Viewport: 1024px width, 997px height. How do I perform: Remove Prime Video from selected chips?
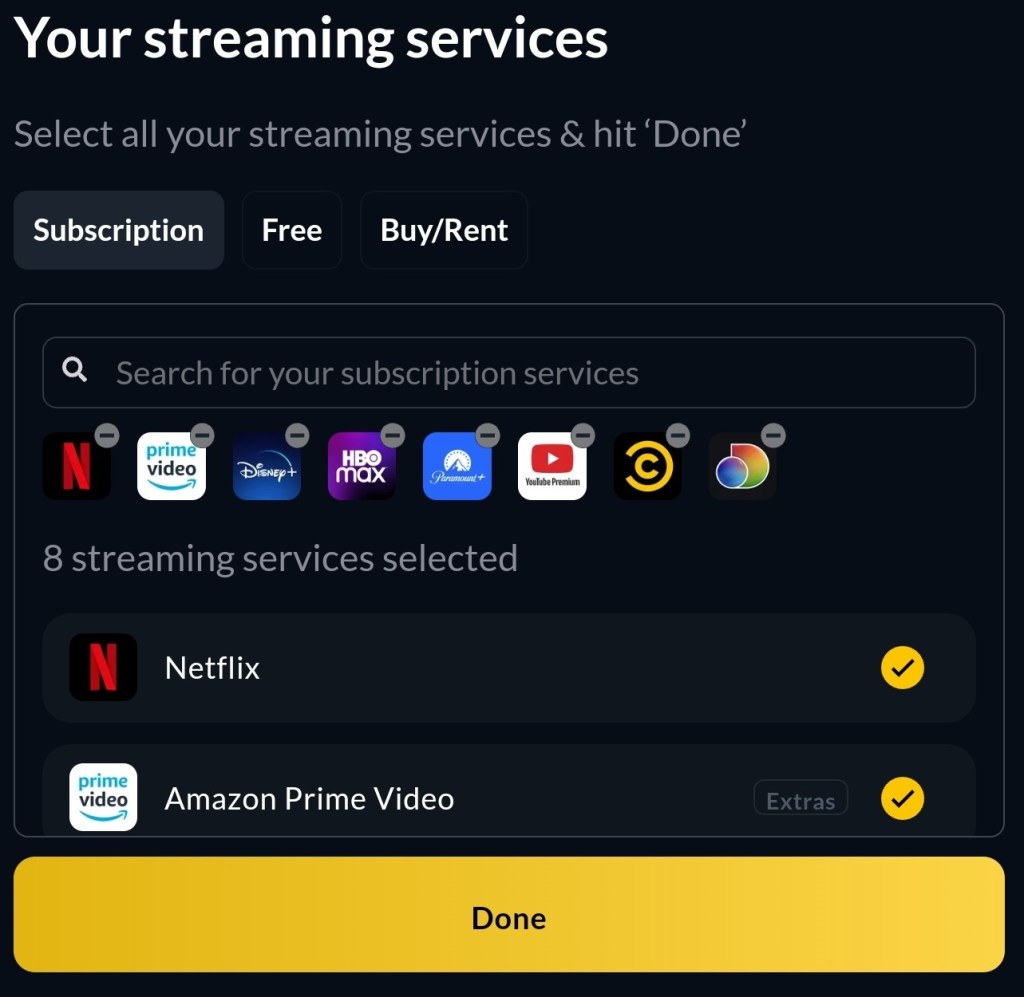[x=202, y=435]
